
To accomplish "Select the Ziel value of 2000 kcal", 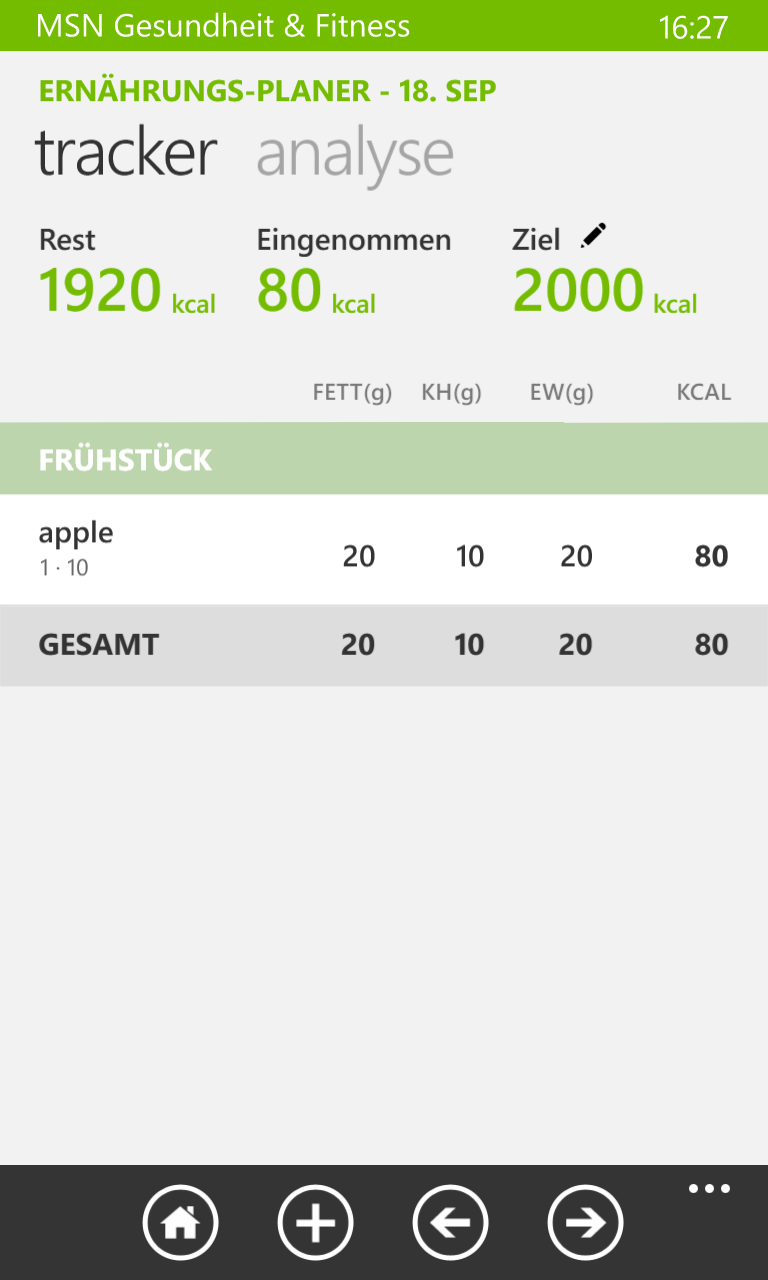I will pos(578,290).
